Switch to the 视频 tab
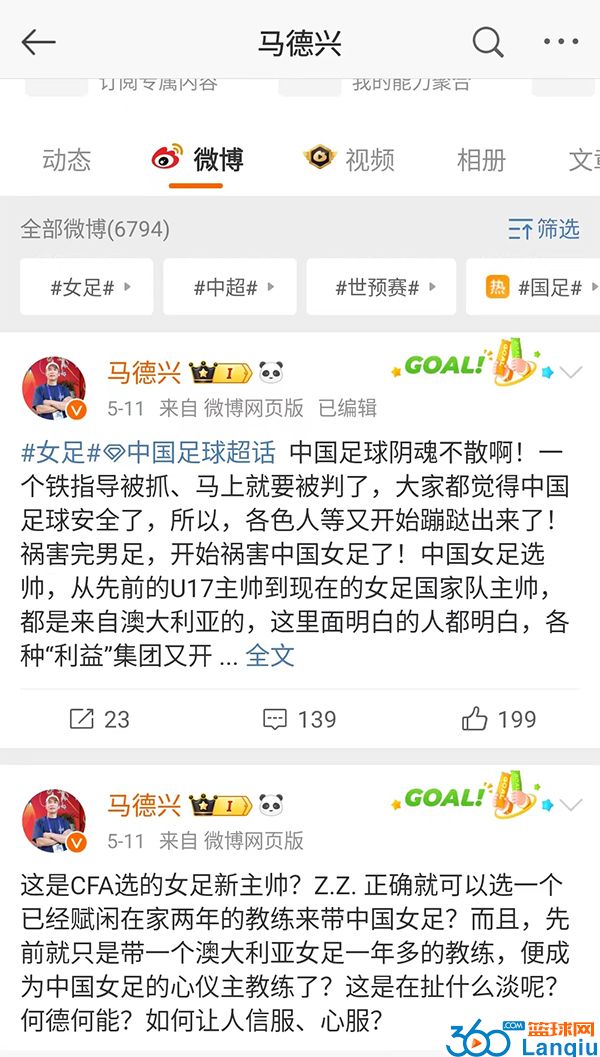The image size is (600, 1057). tap(349, 160)
